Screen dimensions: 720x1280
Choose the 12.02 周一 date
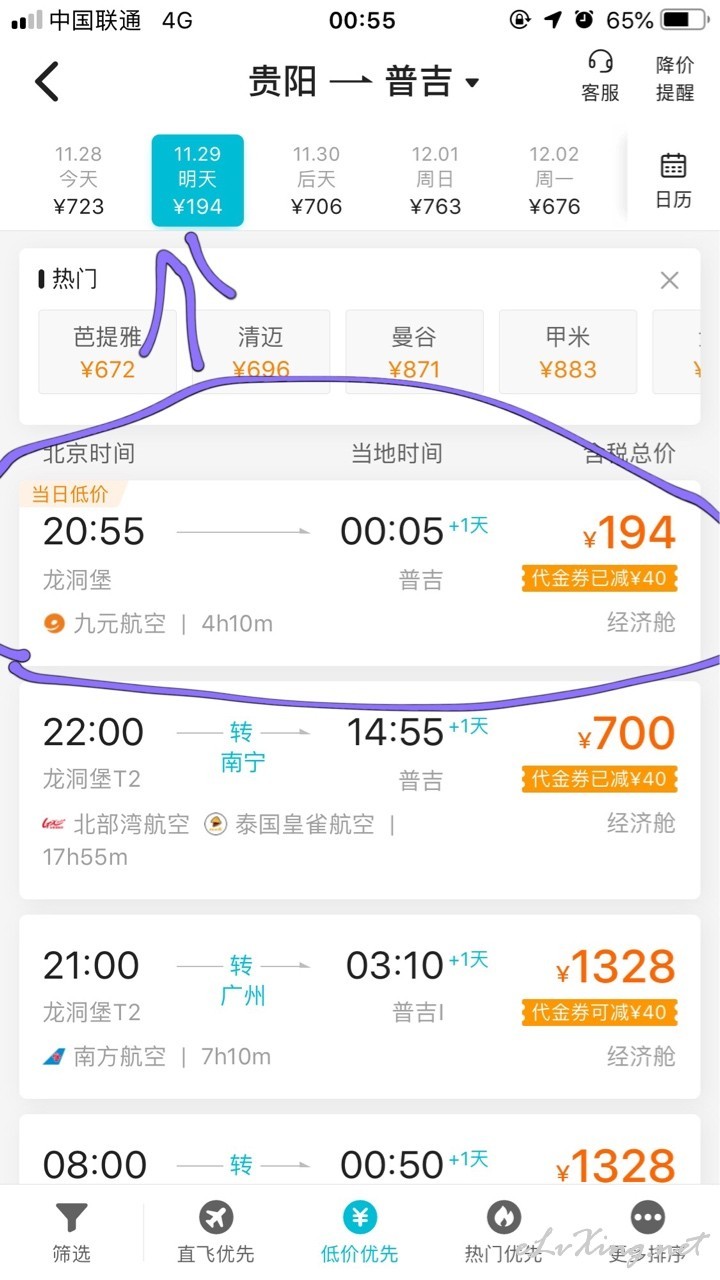pyautogui.click(x=554, y=181)
